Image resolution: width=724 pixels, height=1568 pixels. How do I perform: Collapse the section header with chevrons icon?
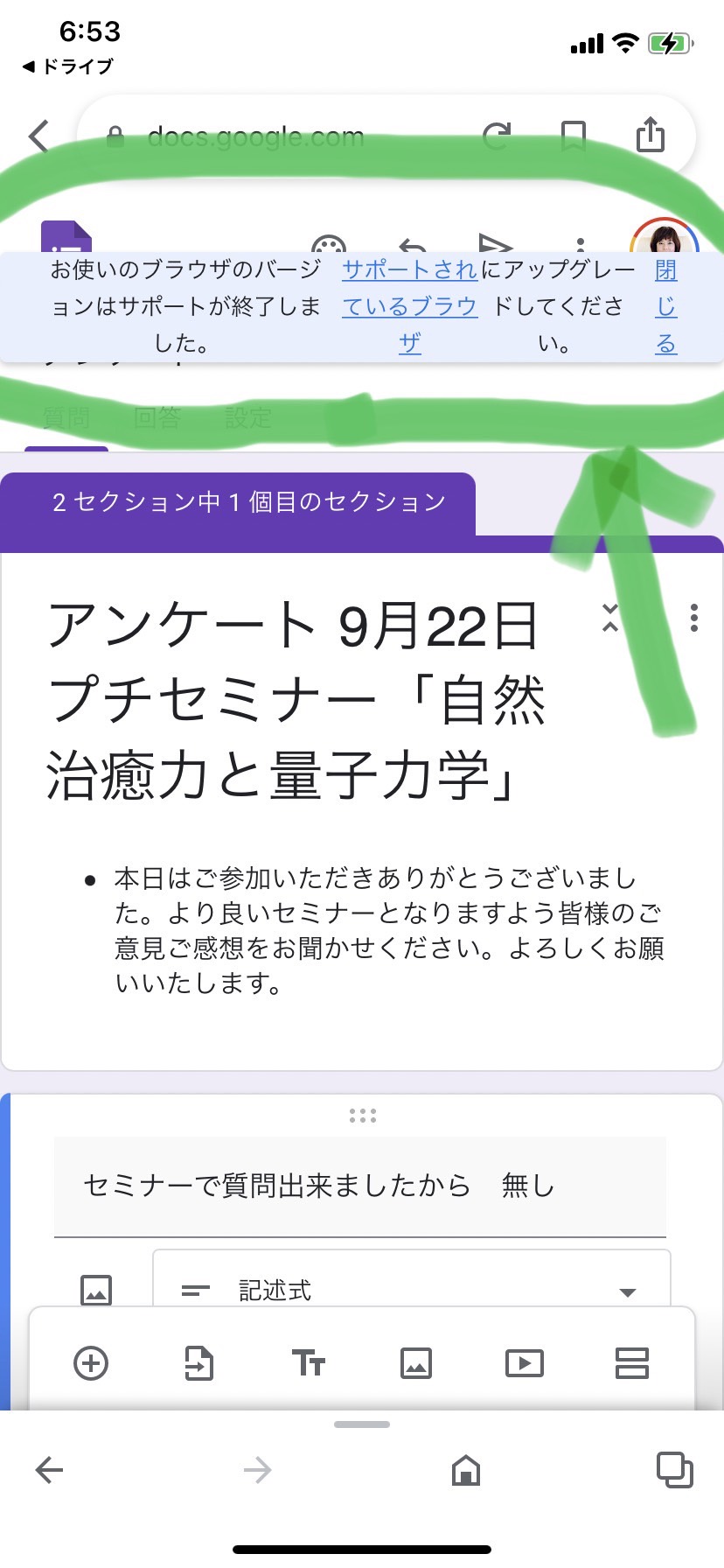[x=610, y=618]
